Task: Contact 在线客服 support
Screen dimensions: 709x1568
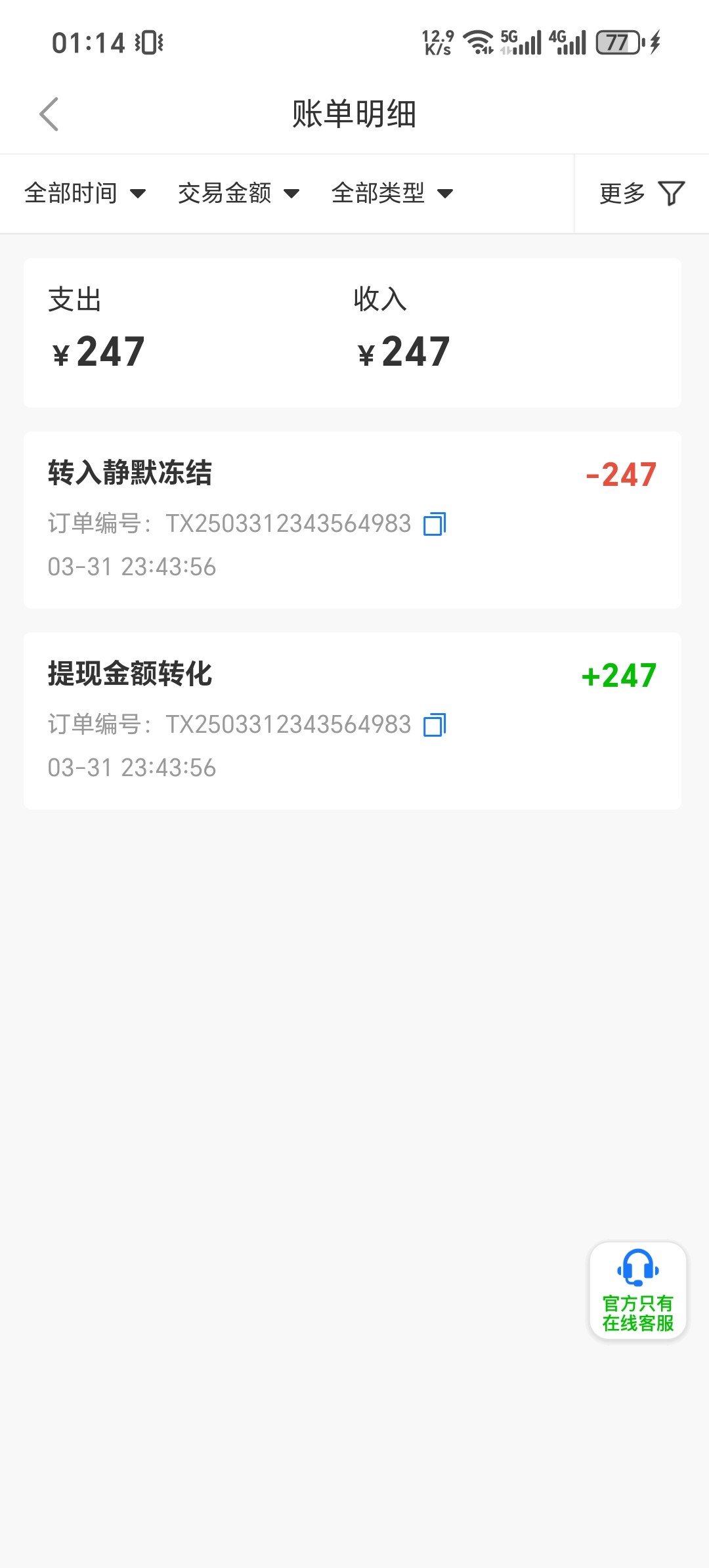Action: (638, 1290)
